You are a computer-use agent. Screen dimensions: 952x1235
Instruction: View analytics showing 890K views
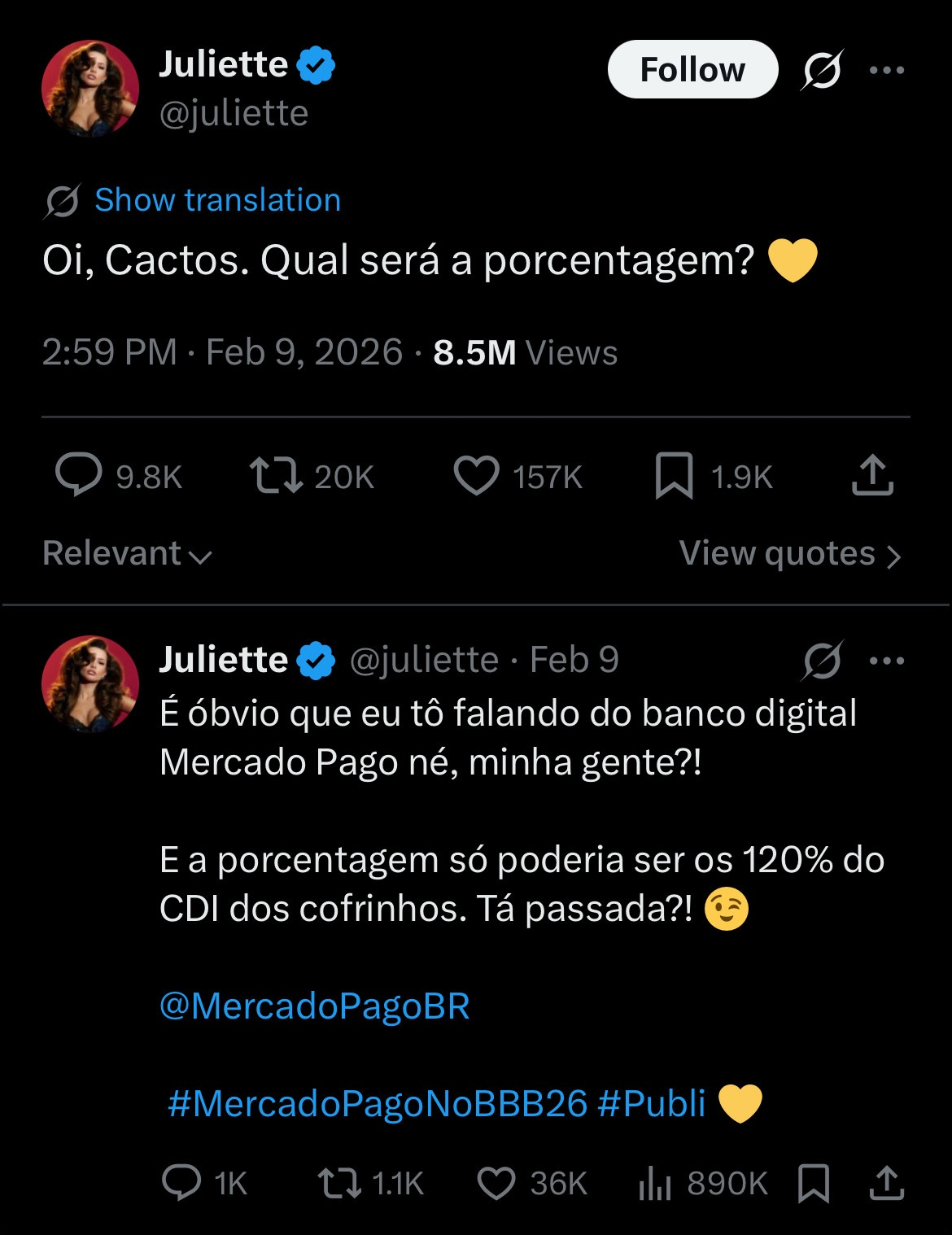click(x=655, y=1183)
